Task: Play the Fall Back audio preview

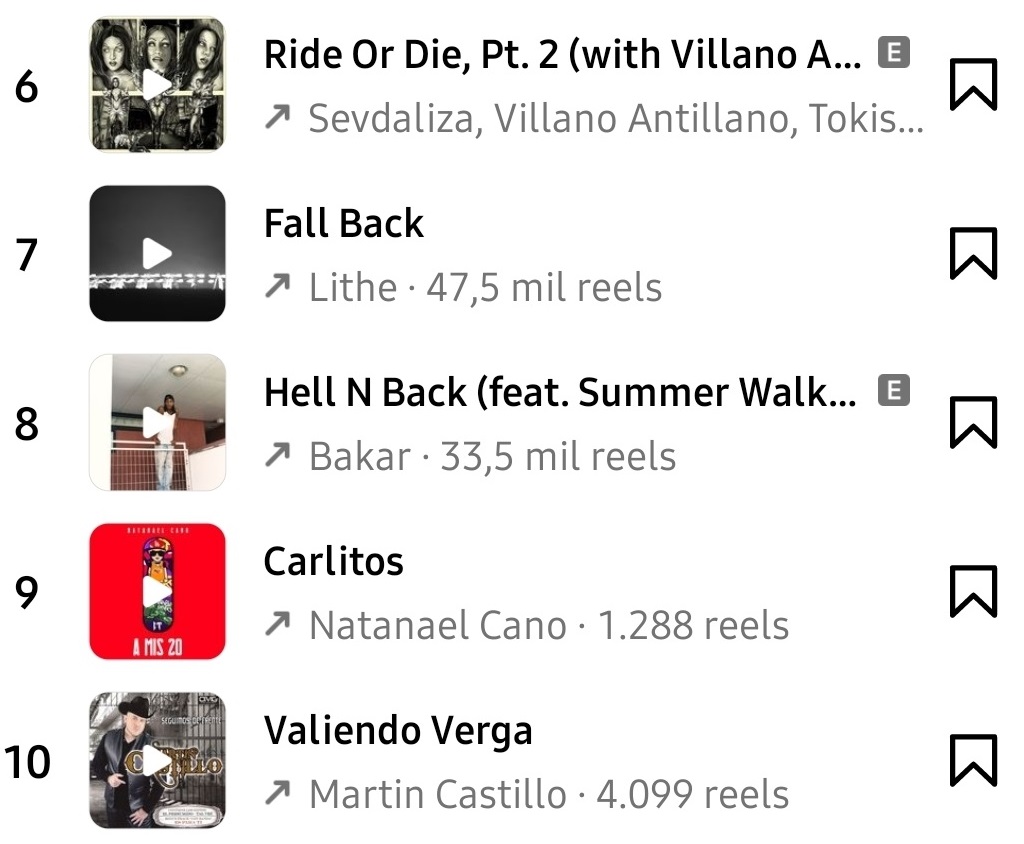Action: point(157,254)
